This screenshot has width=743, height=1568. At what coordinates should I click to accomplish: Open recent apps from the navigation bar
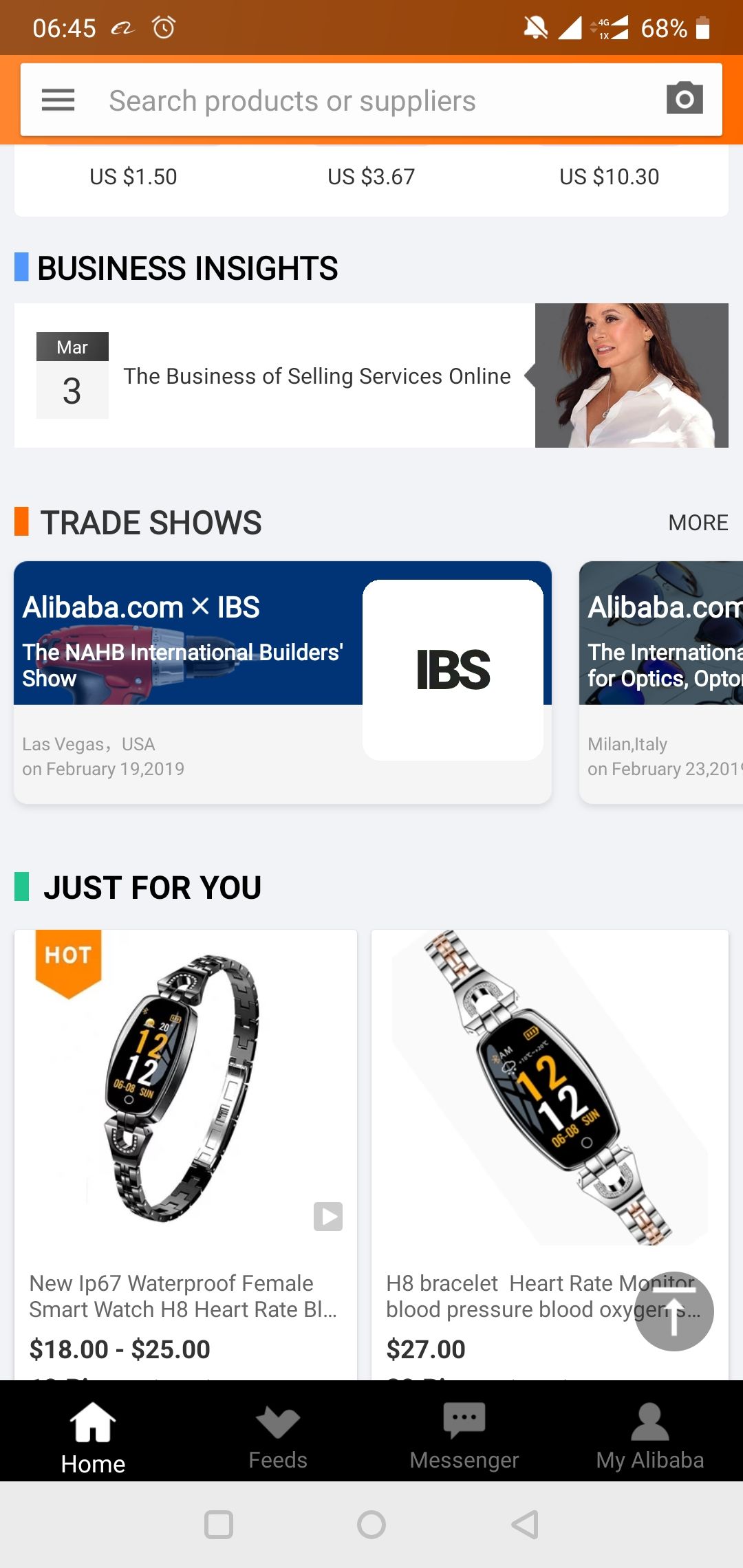(x=219, y=1525)
